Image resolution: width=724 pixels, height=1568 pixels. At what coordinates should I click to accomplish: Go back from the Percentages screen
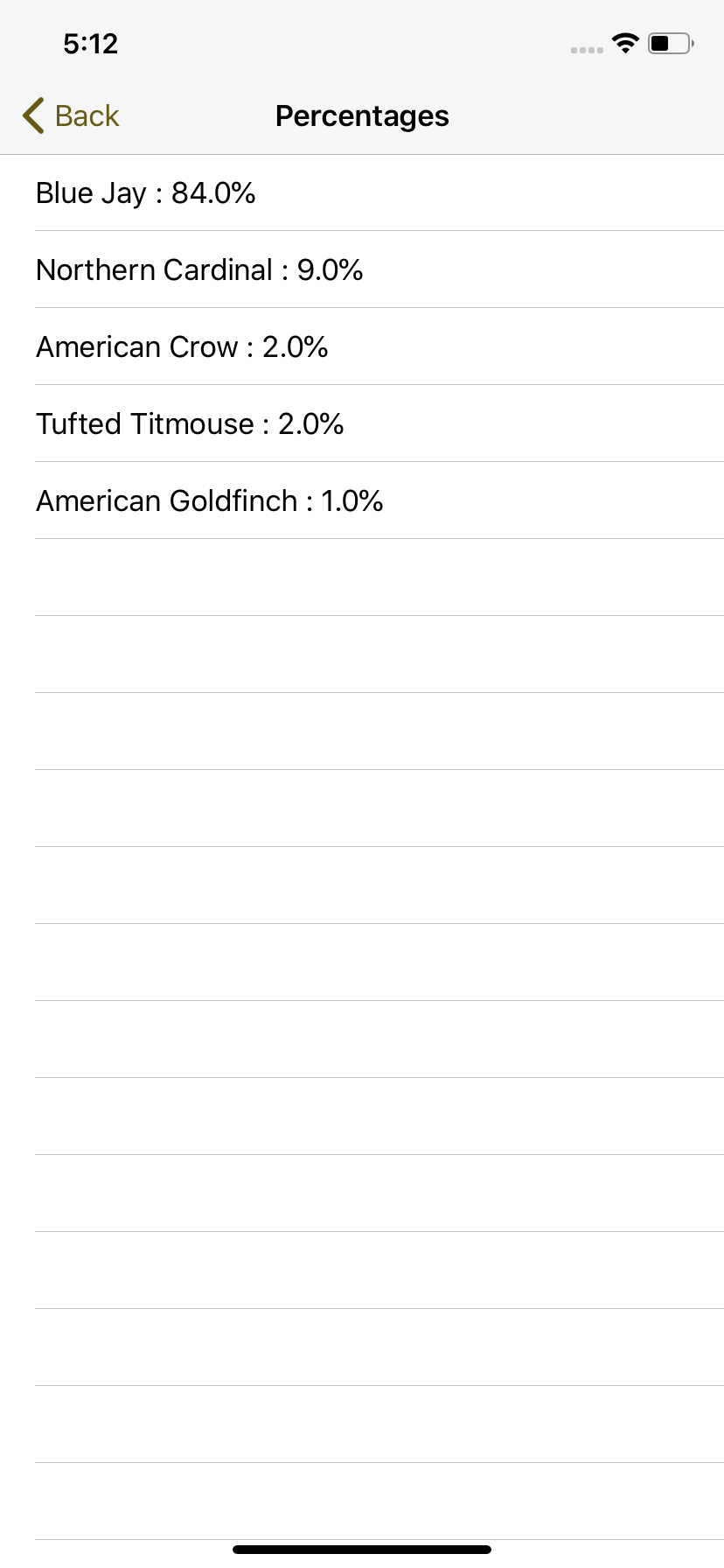point(72,115)
